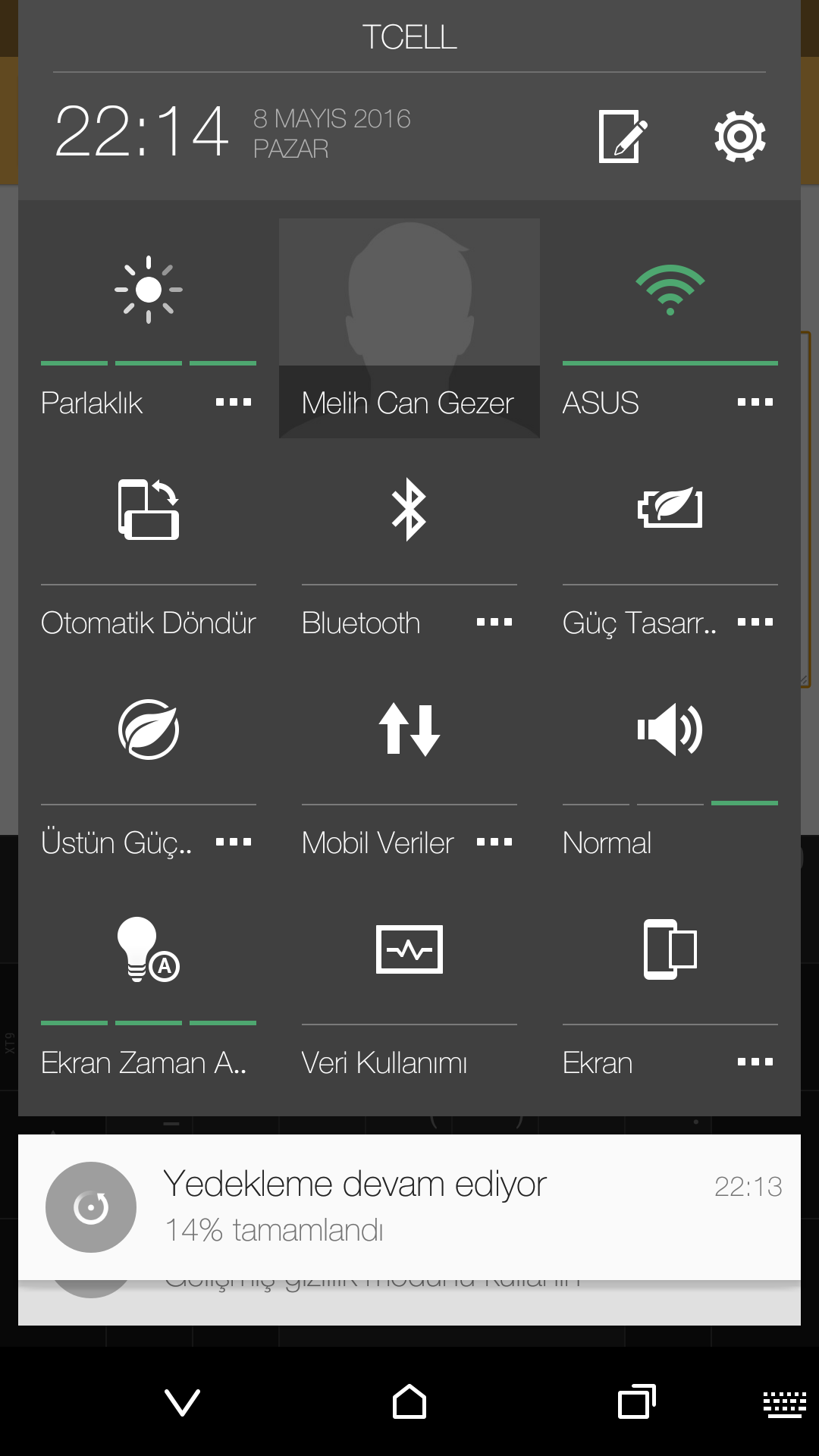Open the Ekran tile more options dots
Image resolution: width=819 pixels, height=1456 pixels.
pyautogui.click(x=755, y=1062)
